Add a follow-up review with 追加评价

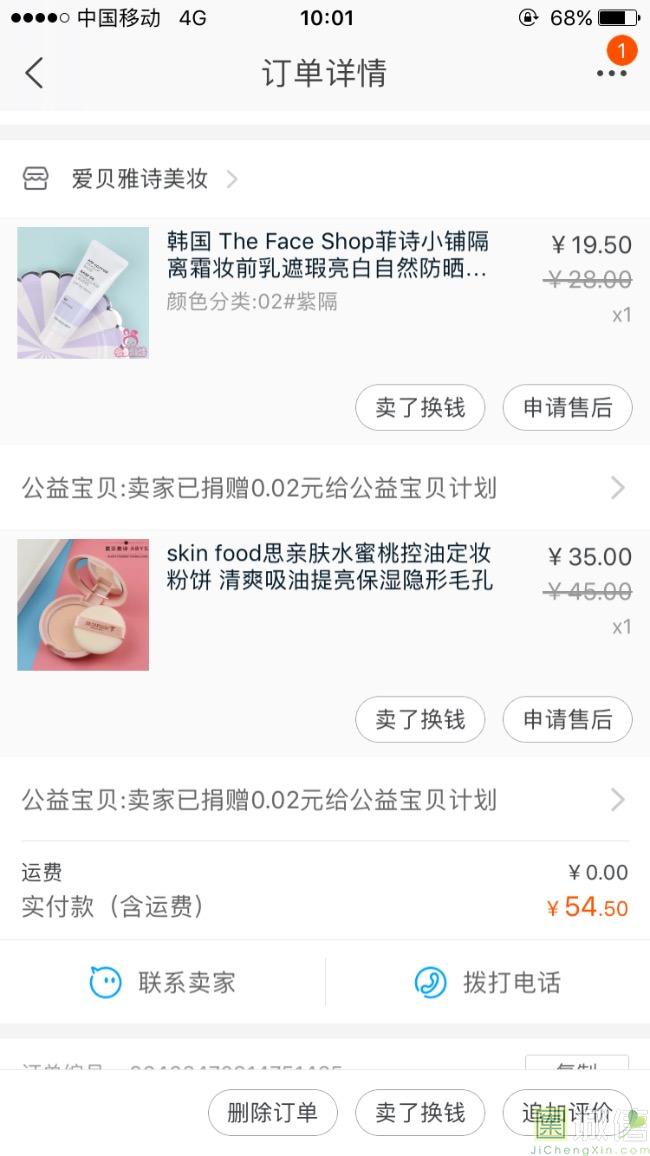coord(567,1113)
